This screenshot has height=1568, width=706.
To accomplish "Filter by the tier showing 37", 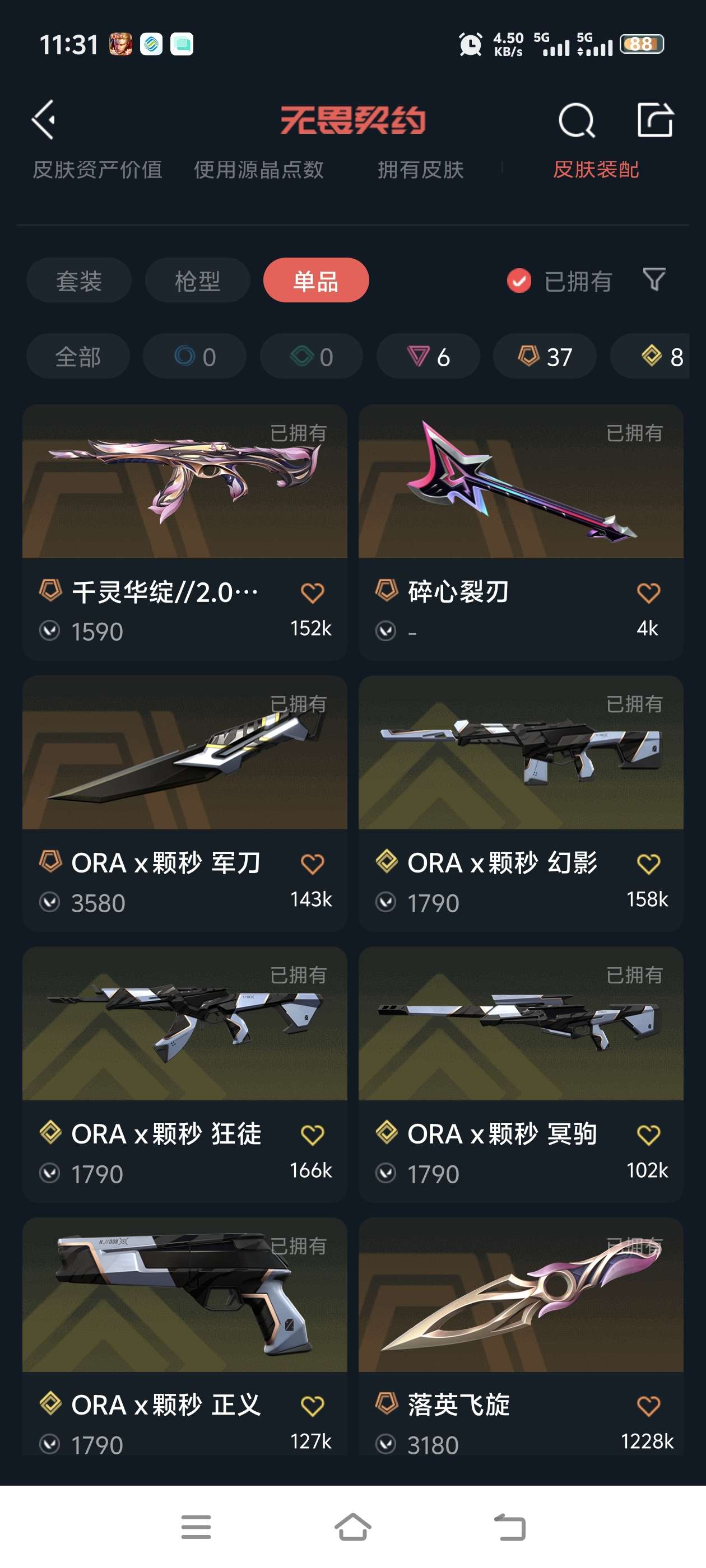I will (545, 357).
